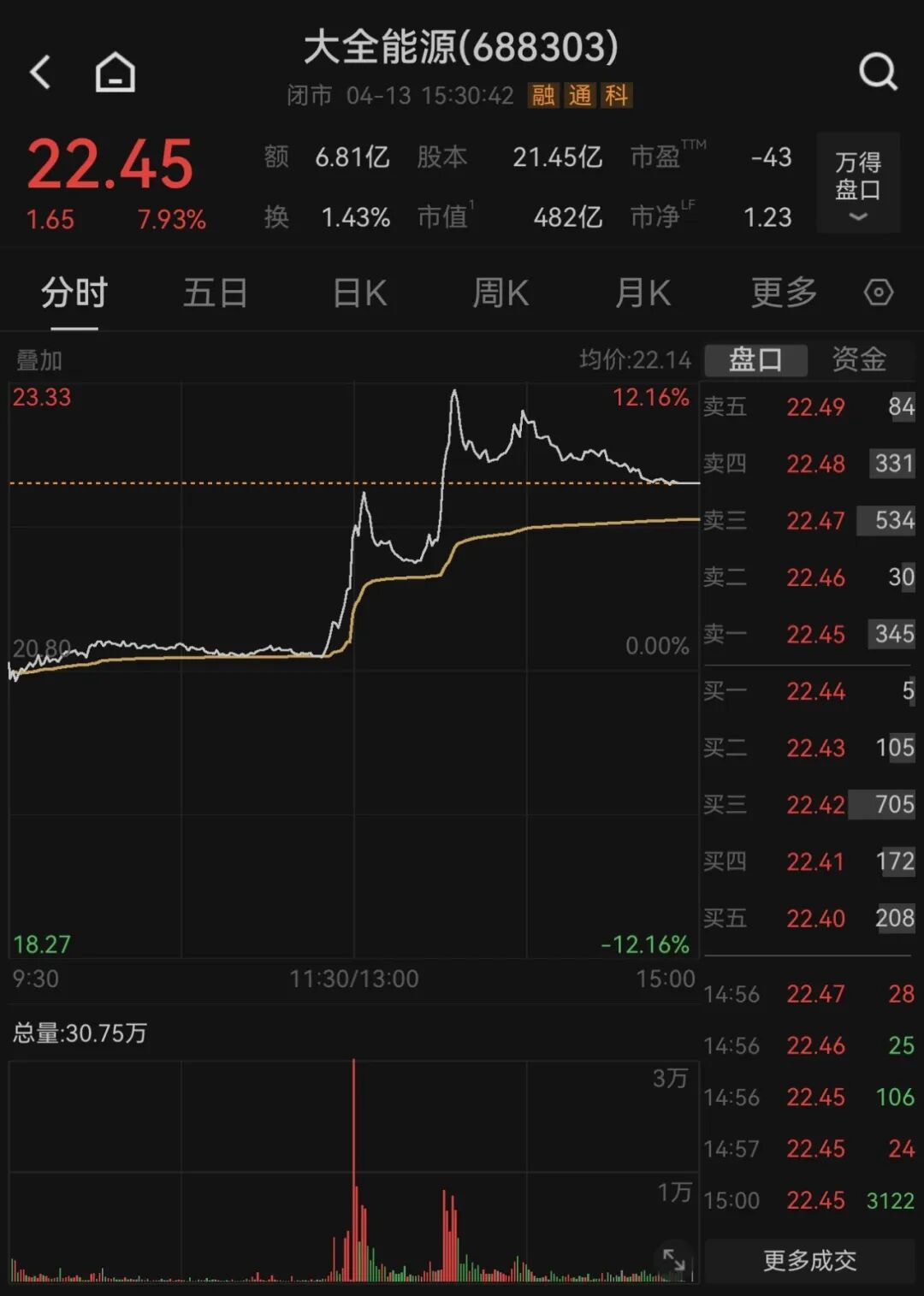Go back using the back arrow

coord(40,72)
